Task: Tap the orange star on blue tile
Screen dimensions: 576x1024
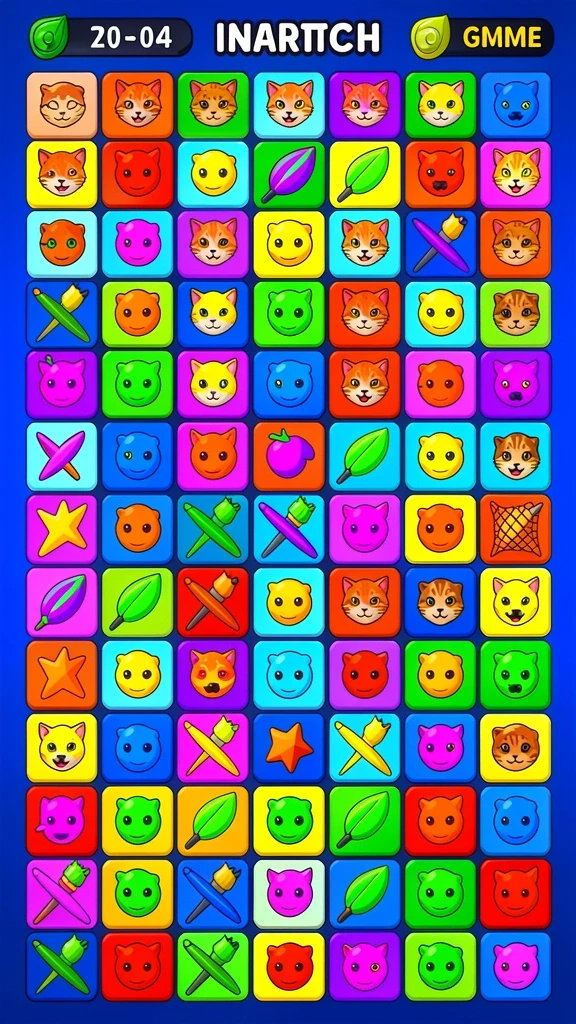Action: pyautogui.click(x=289, y=747)
